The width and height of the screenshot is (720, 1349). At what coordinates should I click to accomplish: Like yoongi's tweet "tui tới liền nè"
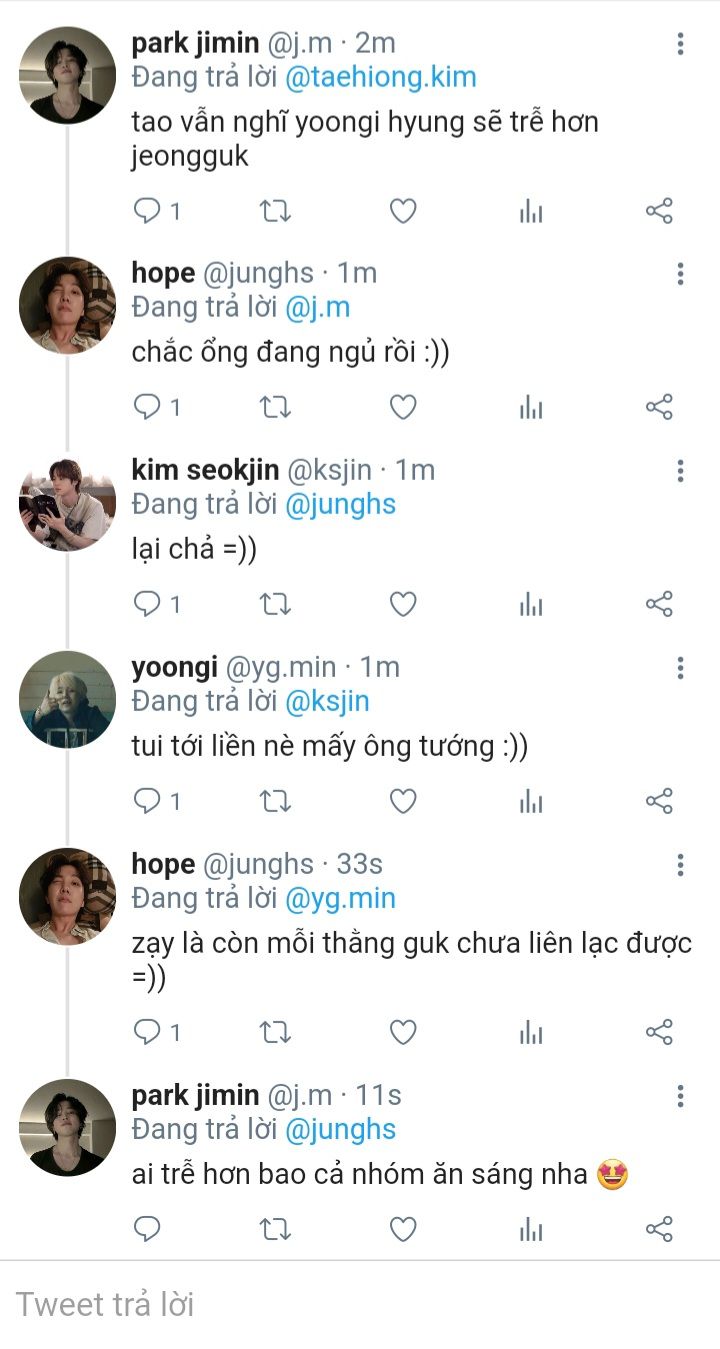[403, 801]
